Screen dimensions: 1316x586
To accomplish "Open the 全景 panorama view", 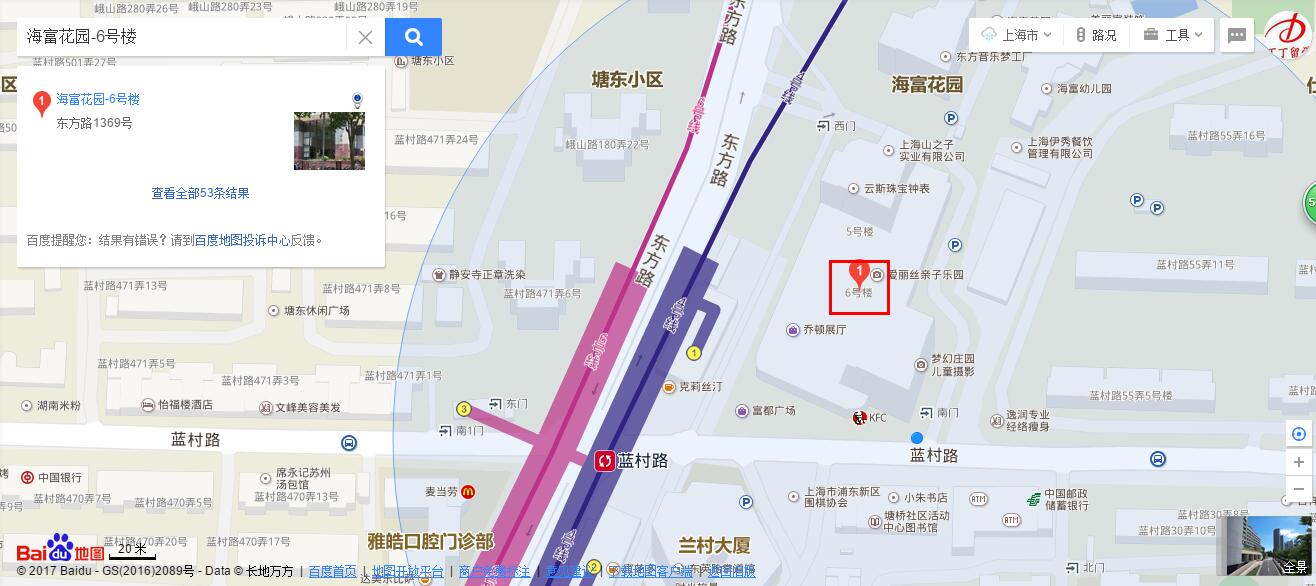I will [x=1268, y=546].
